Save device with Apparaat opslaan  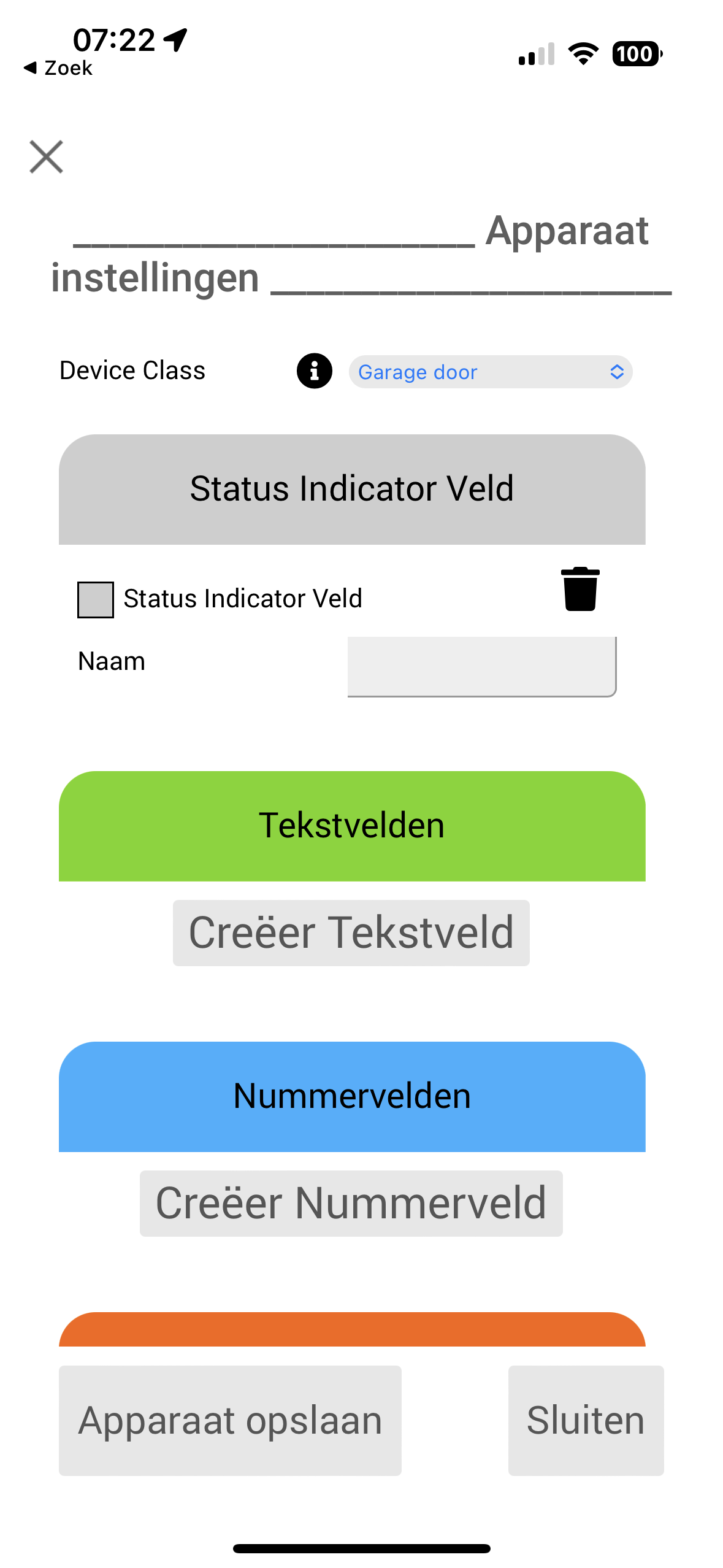[230, 1421]
